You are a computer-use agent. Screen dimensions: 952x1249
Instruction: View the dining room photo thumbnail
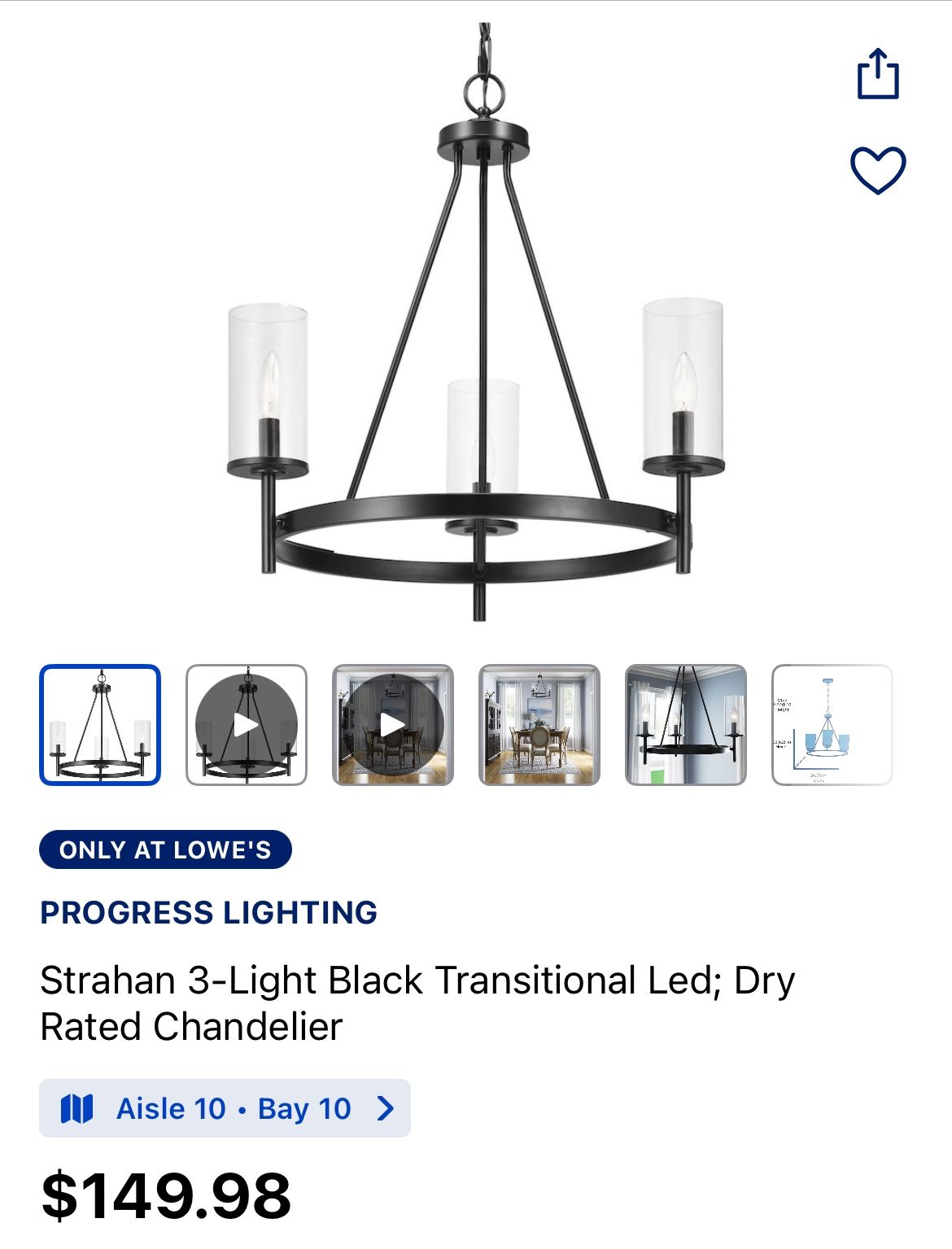[539, 725]
